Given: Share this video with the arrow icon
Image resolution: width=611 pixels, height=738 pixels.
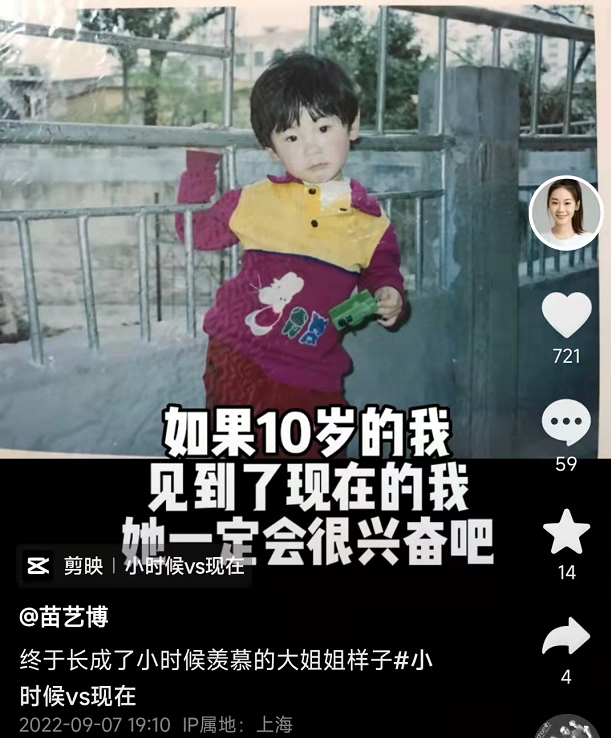Looking at the screenshot, I should coord(566,637).
